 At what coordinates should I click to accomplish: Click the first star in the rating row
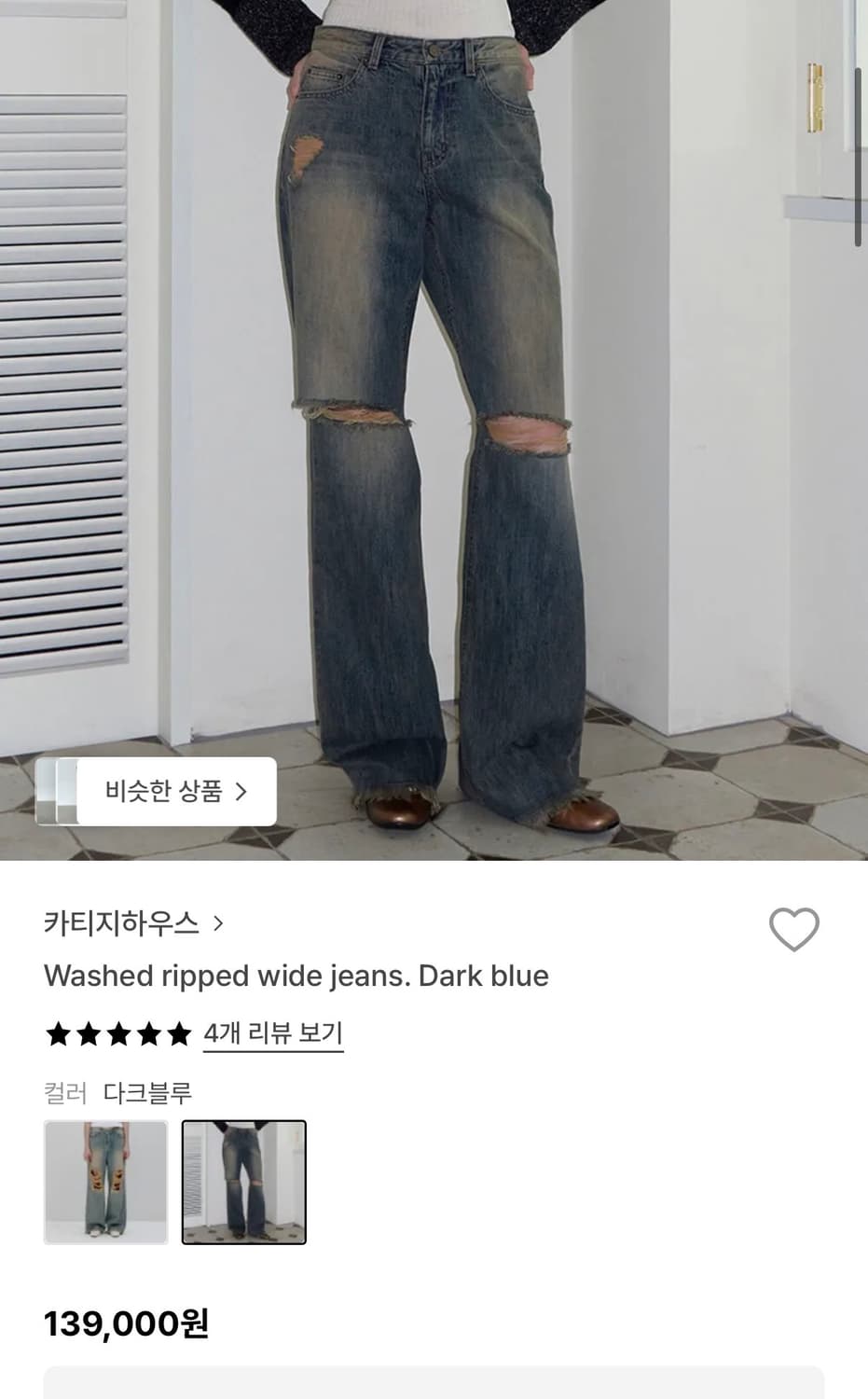click(57, 1033)
